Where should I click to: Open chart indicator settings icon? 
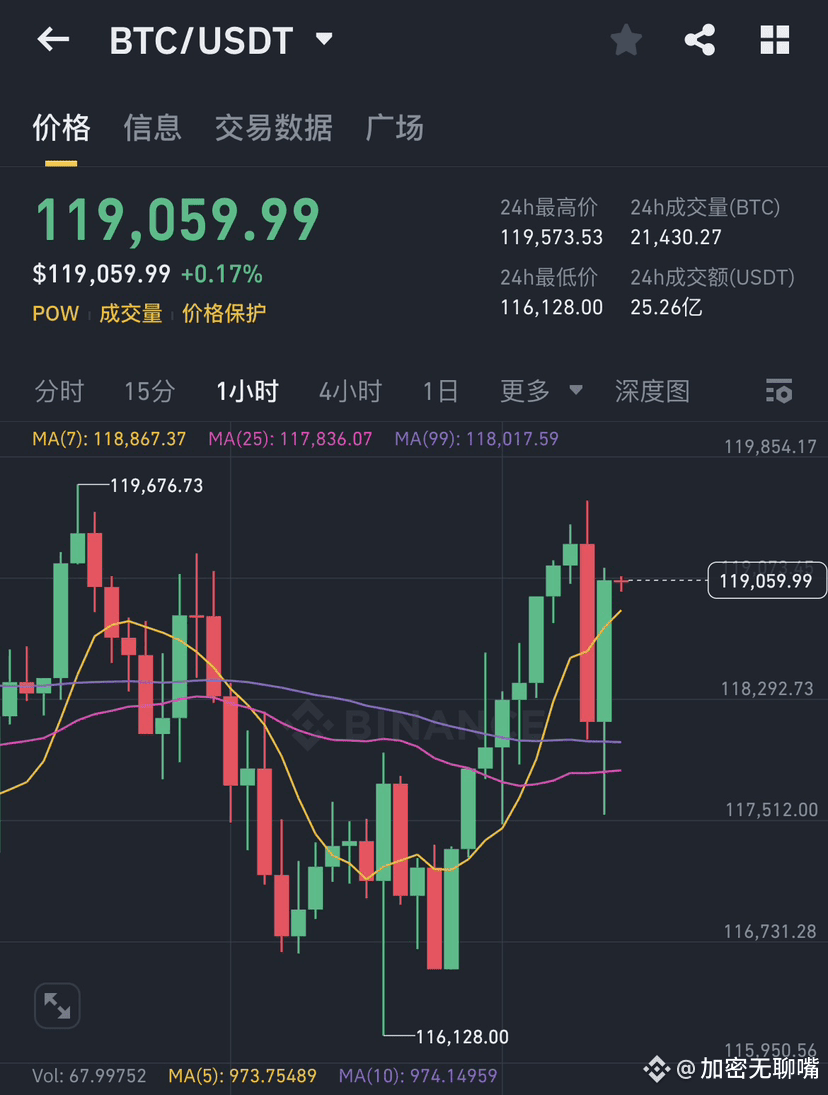click(x=778, y=391)
